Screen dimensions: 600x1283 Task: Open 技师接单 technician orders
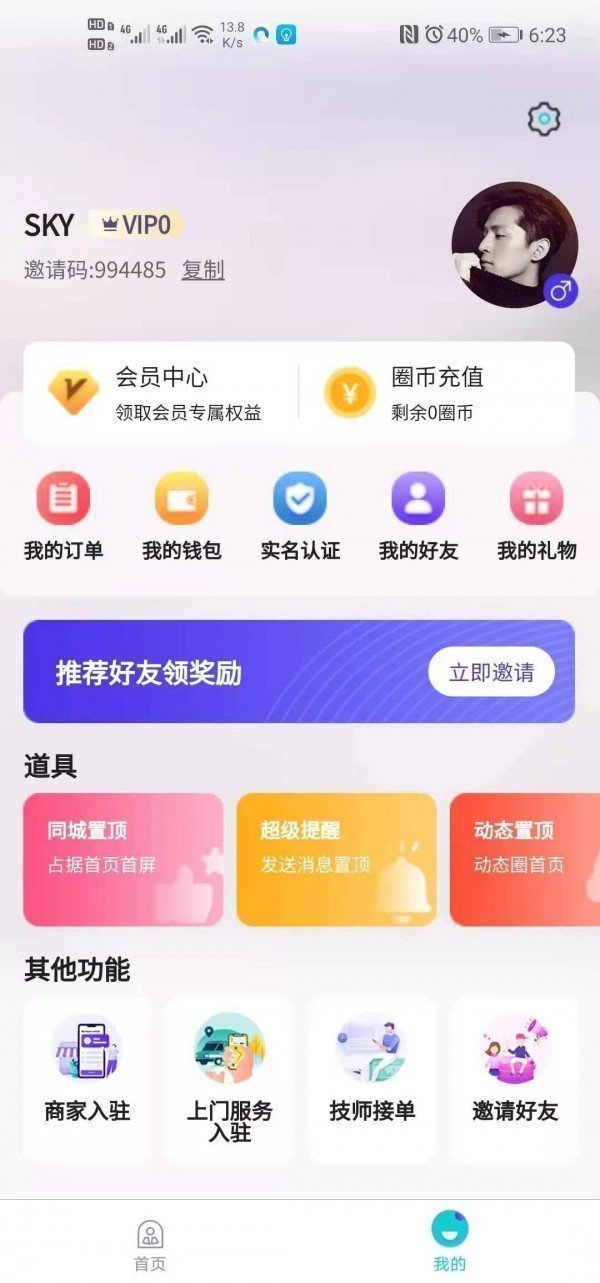click(x=372, y=1079)
